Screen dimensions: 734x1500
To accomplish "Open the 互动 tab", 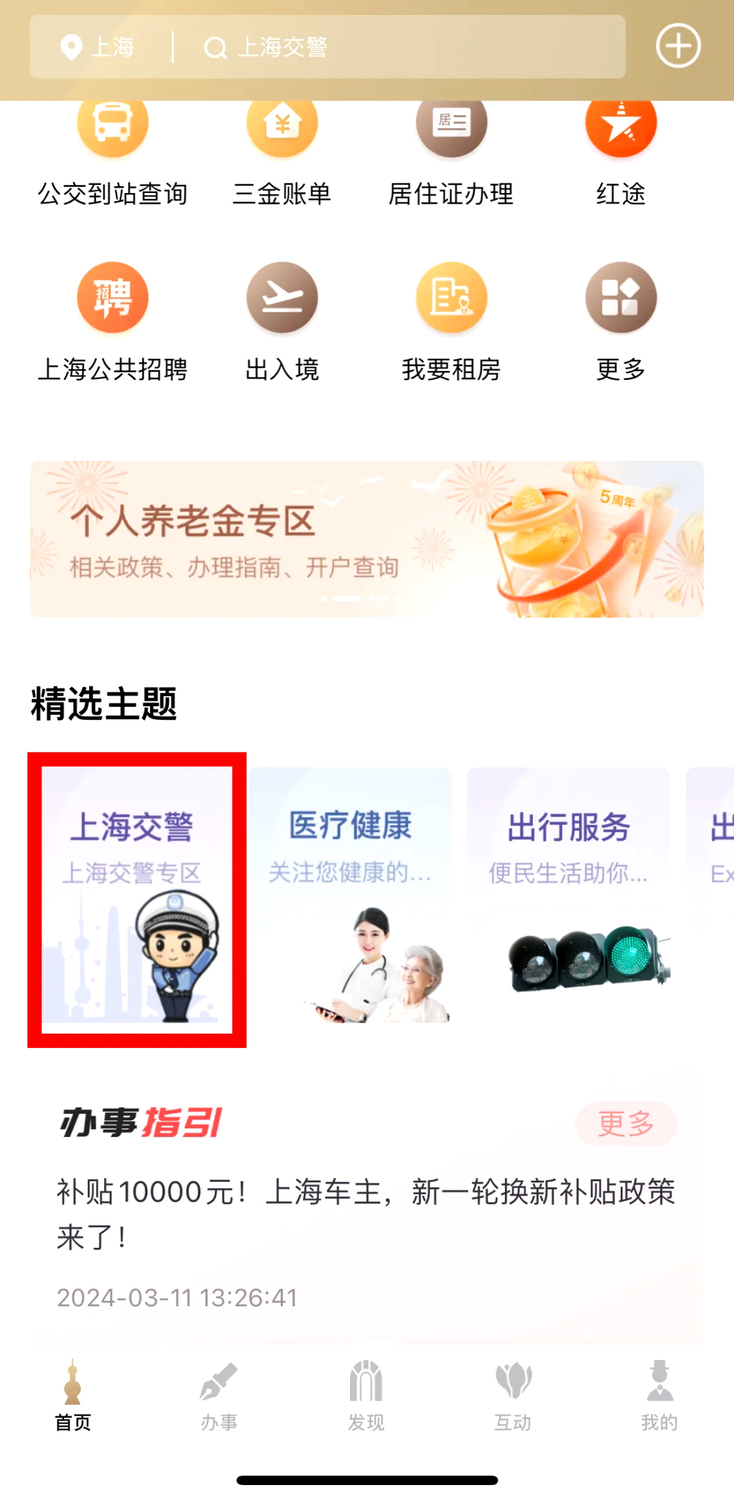I will coord(513,1395).
